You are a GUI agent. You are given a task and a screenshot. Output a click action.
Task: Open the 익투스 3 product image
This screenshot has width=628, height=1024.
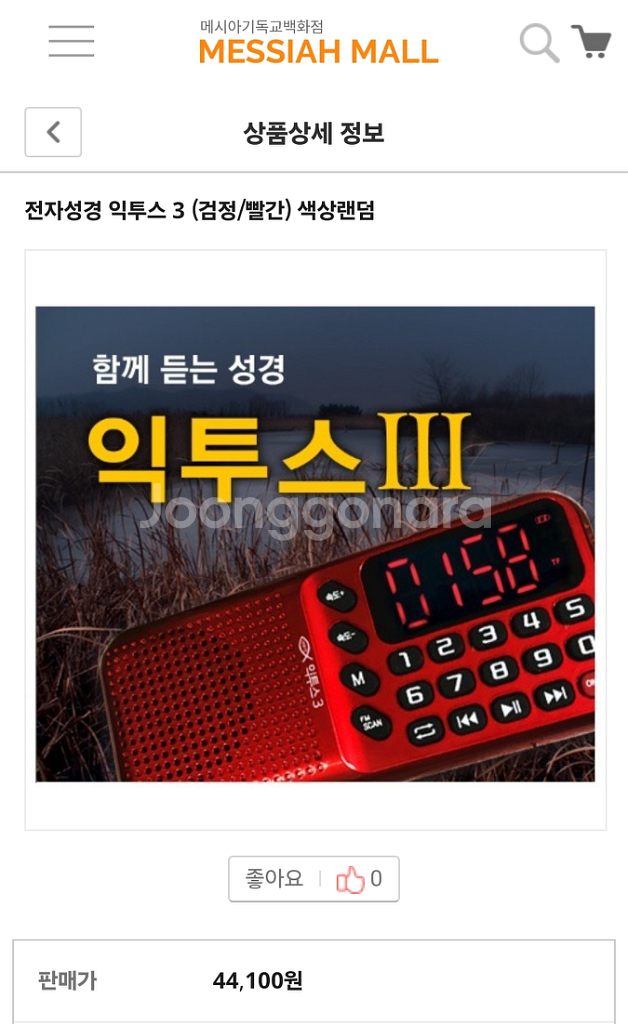coord(315,543)
